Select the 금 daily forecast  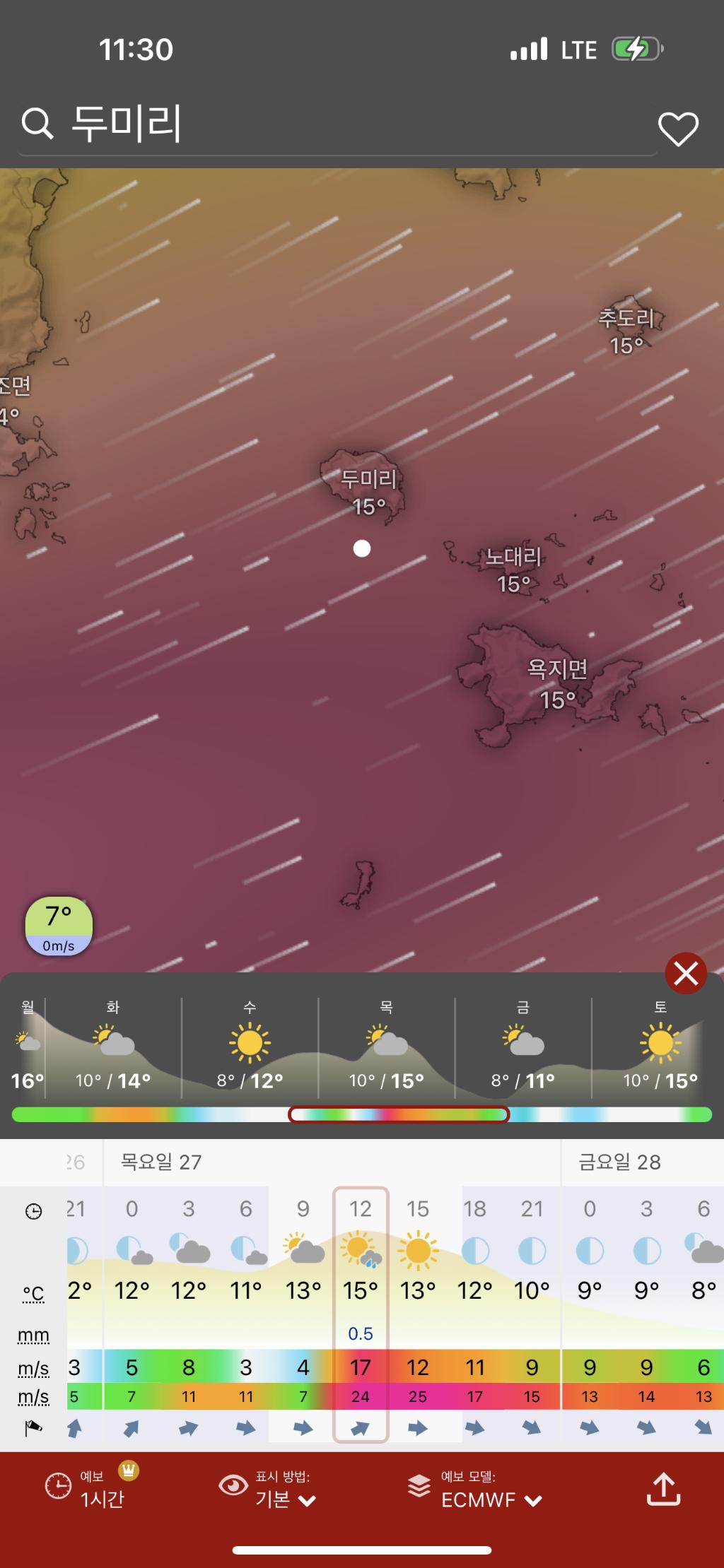click(523, 1047)
